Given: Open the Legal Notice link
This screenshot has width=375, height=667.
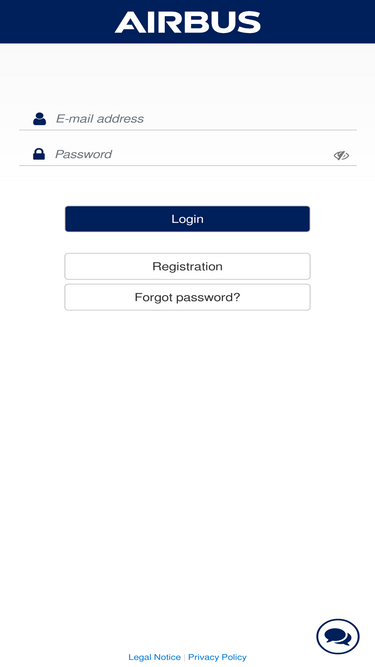Looking at the screenshot, I should tap(154, 657).
